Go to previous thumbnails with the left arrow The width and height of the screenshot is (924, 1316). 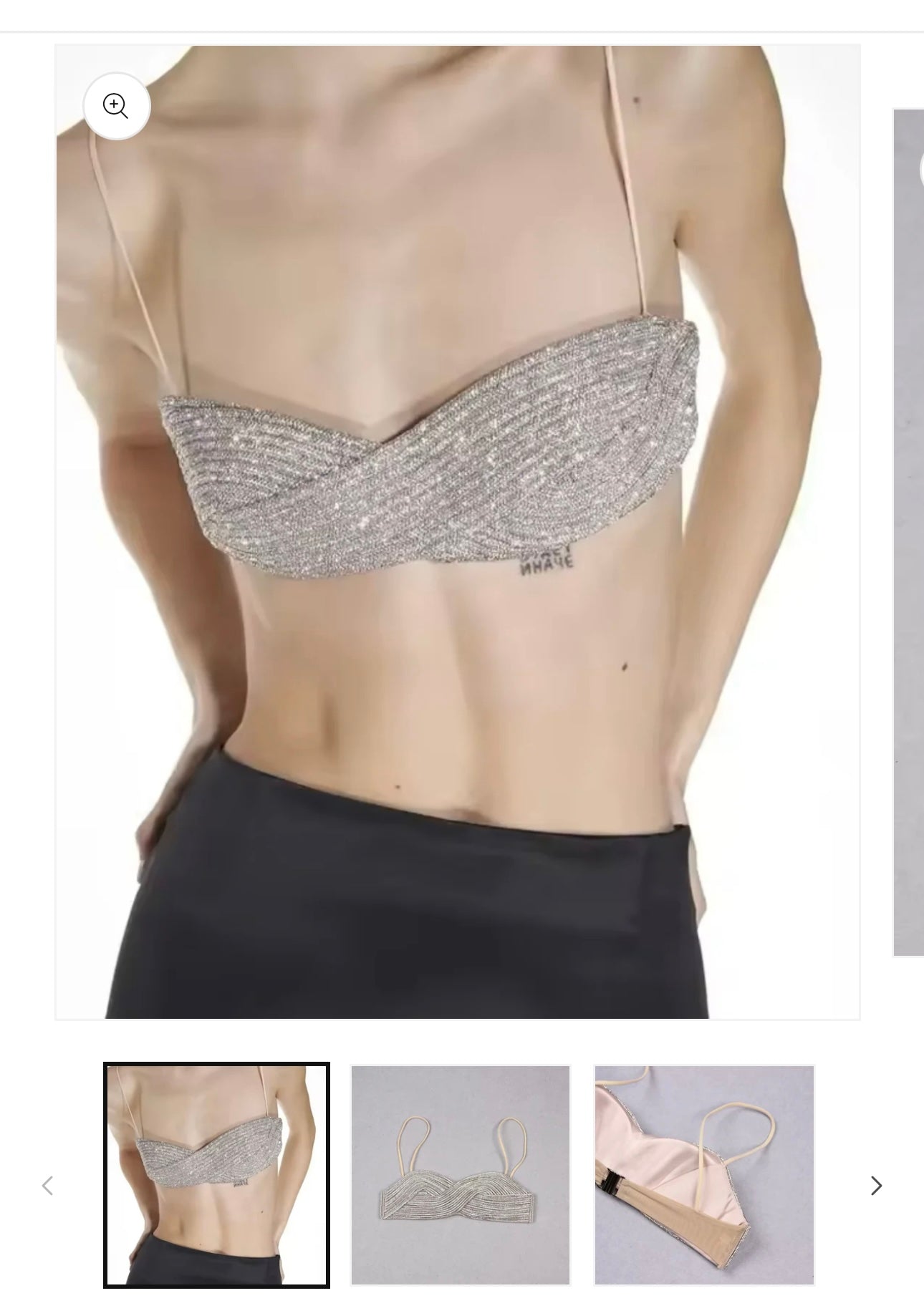(x=47, y=1186)
